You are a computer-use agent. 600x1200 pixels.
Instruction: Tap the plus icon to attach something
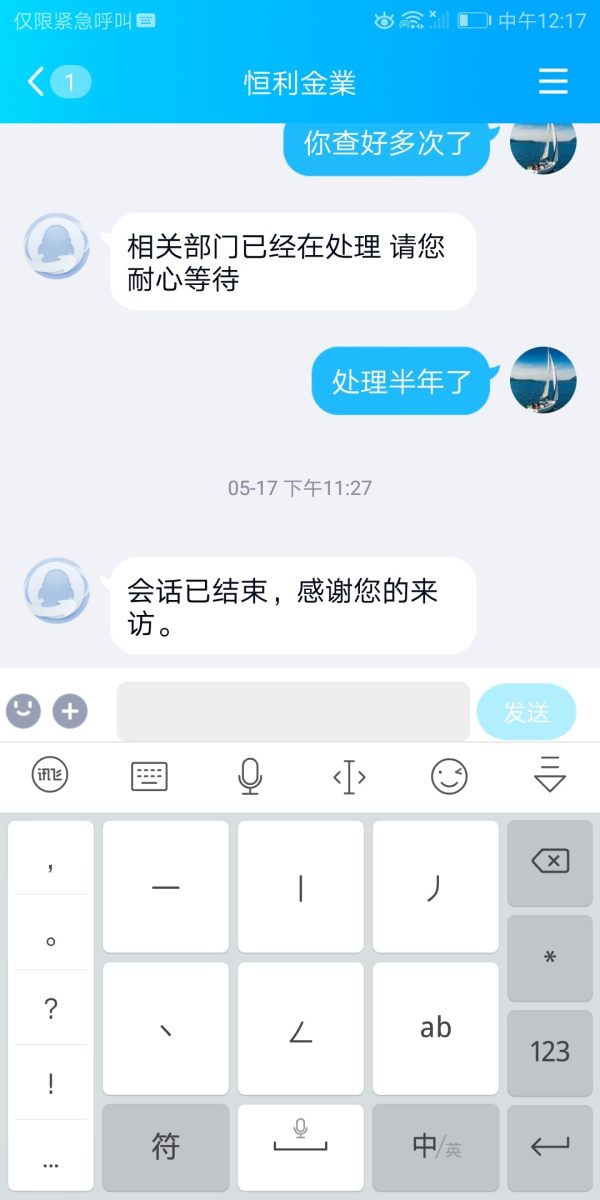pyautogui.click(x=70, y=711)
